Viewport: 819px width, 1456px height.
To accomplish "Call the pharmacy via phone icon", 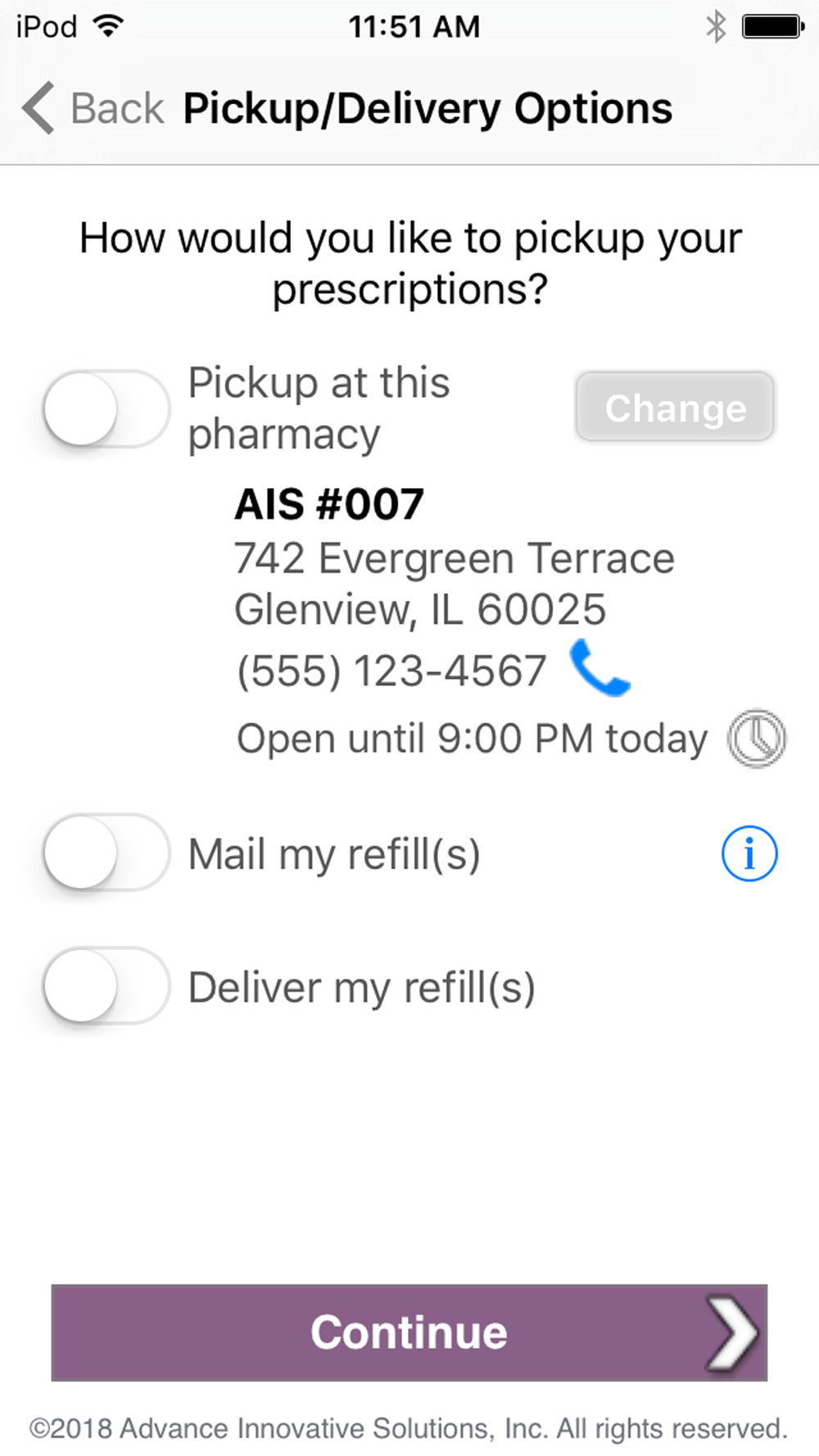I will click(x=600, y=668).
